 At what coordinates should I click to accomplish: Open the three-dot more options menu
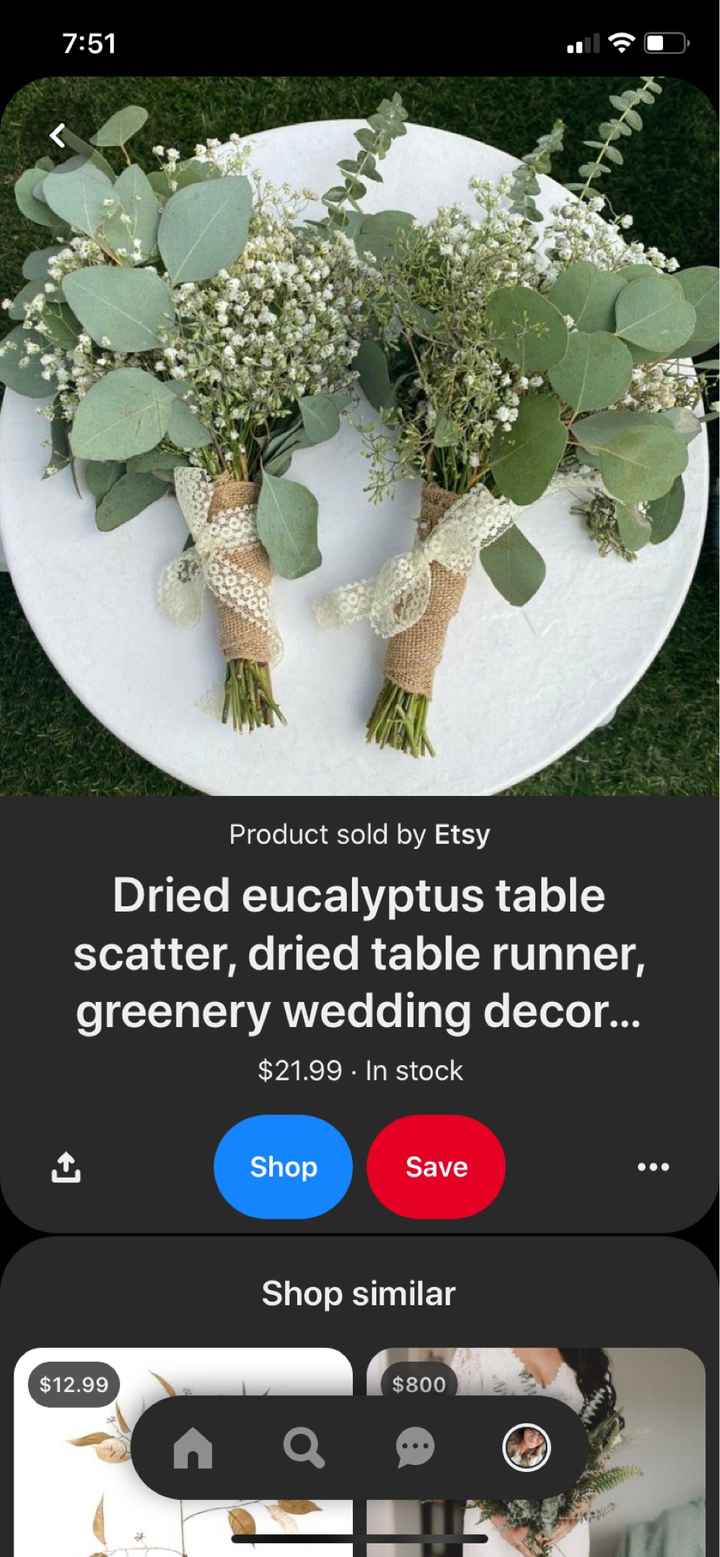[x=653, y=1166]
